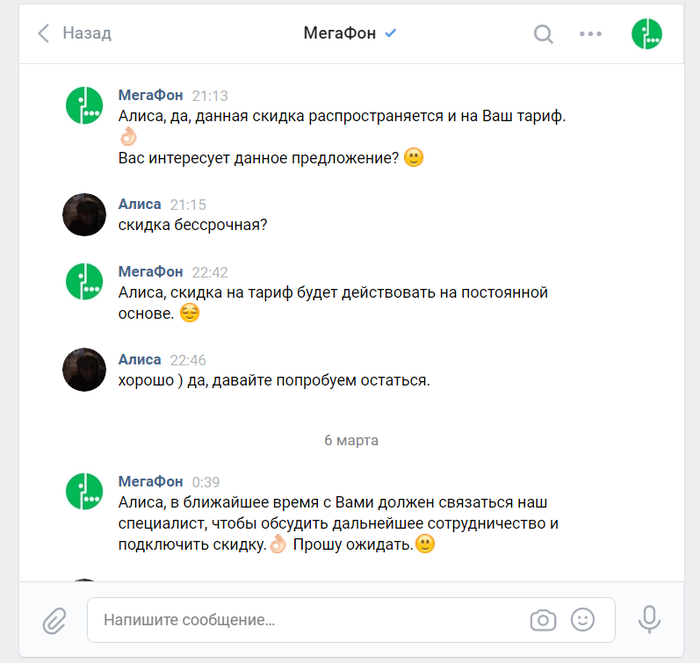700x663 pixels.
Task: Attach a photo via camera icon
Action: pyautogui.click(x=543, y=620)
